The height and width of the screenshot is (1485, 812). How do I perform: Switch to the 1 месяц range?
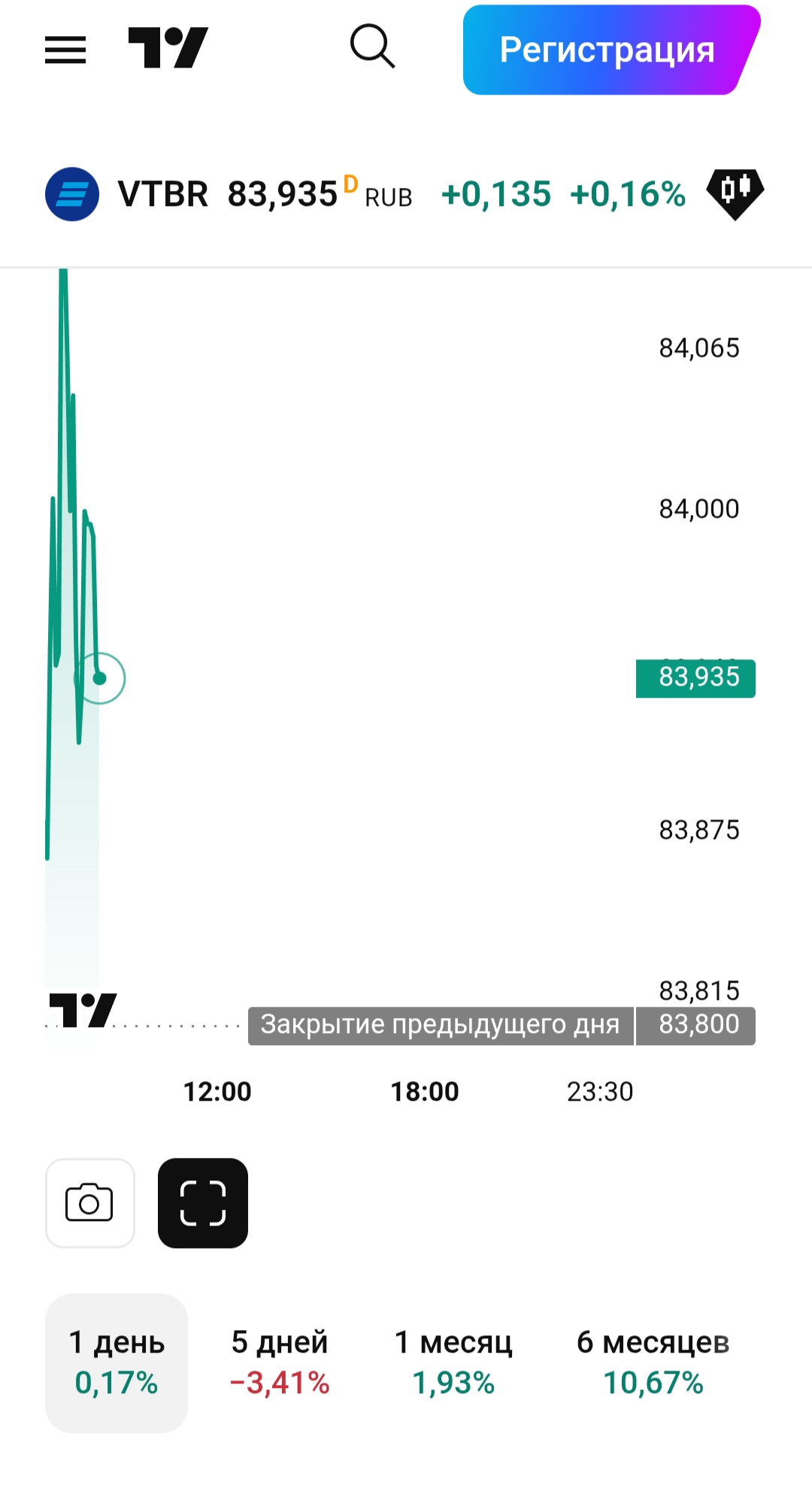(x=453, y=1362)
